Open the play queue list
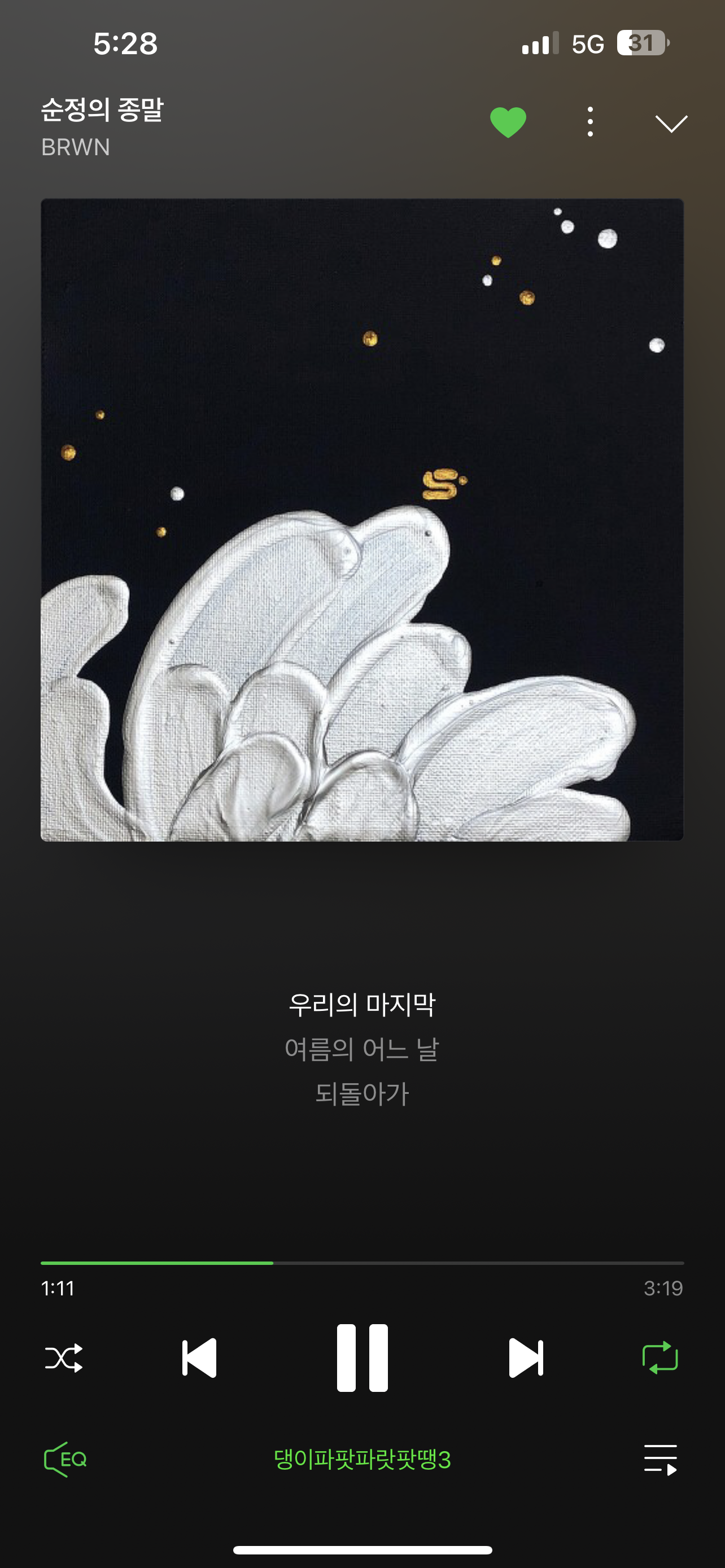 click(661, 1459)
